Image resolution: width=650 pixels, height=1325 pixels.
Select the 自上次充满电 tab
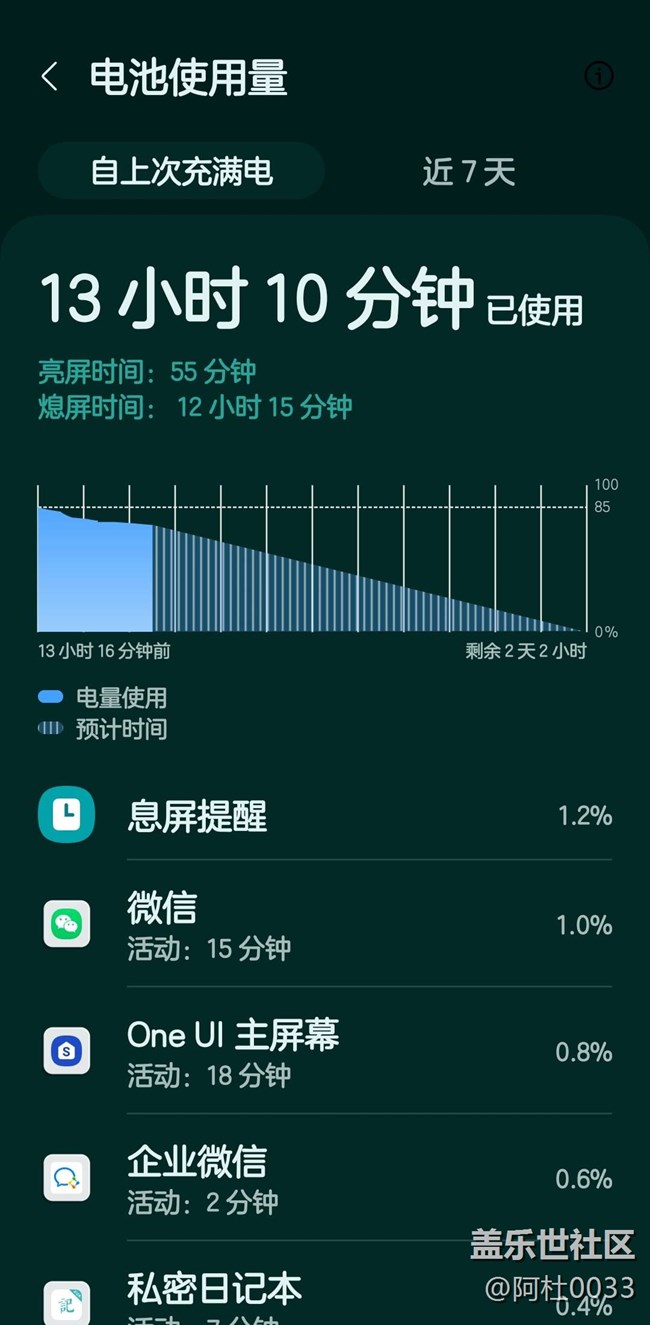pos(182,171)
